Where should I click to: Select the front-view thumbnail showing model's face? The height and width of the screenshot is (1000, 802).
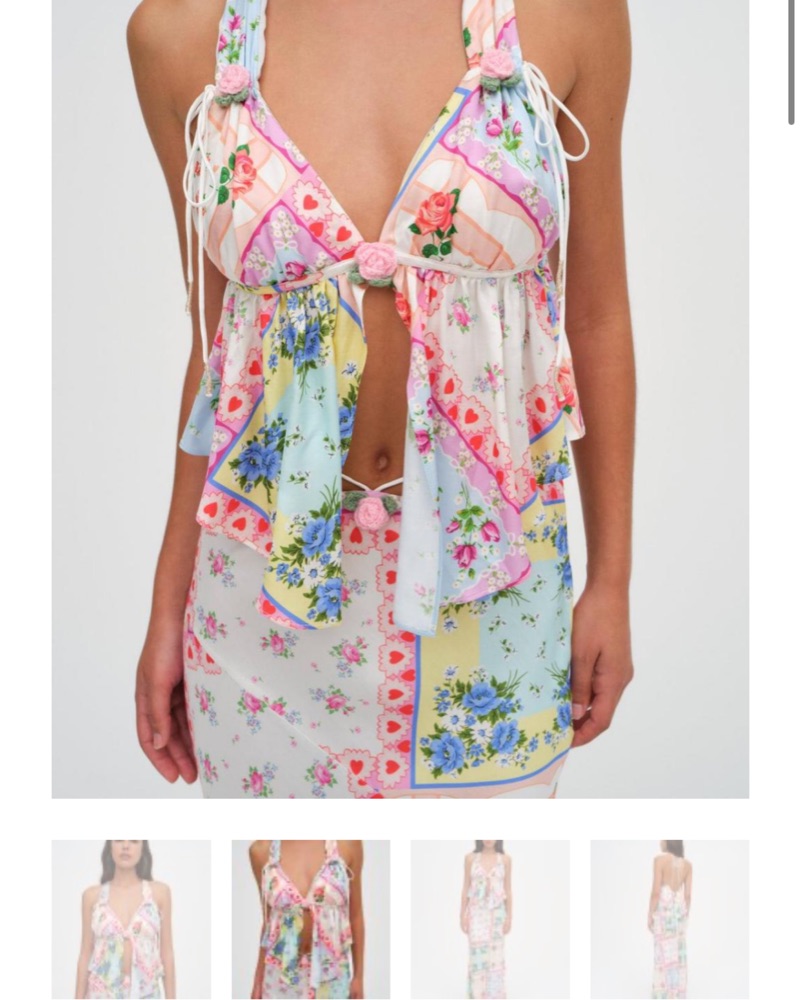[x=131, y=918]
